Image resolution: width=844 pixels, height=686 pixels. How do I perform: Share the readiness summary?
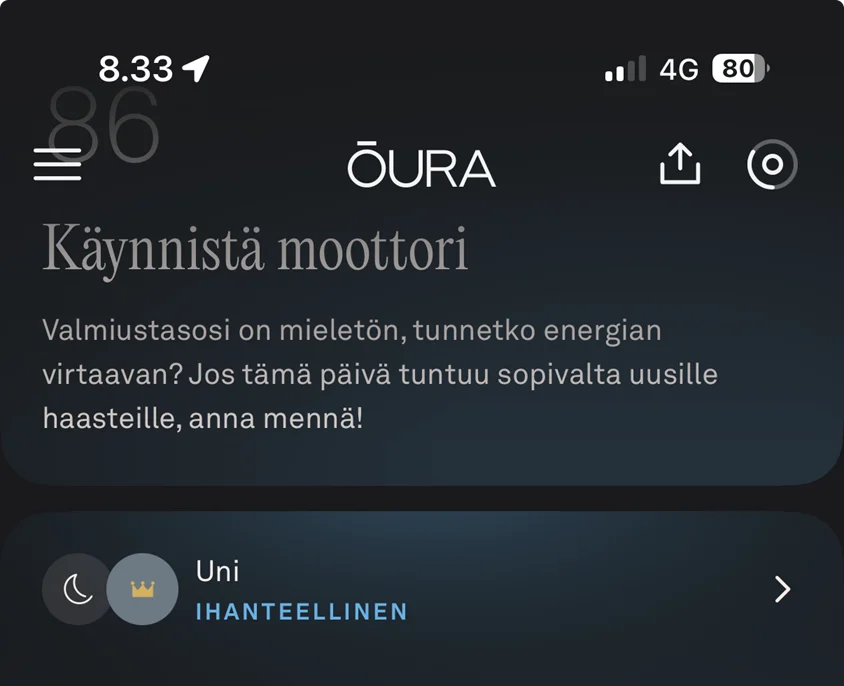click(680, 164)
